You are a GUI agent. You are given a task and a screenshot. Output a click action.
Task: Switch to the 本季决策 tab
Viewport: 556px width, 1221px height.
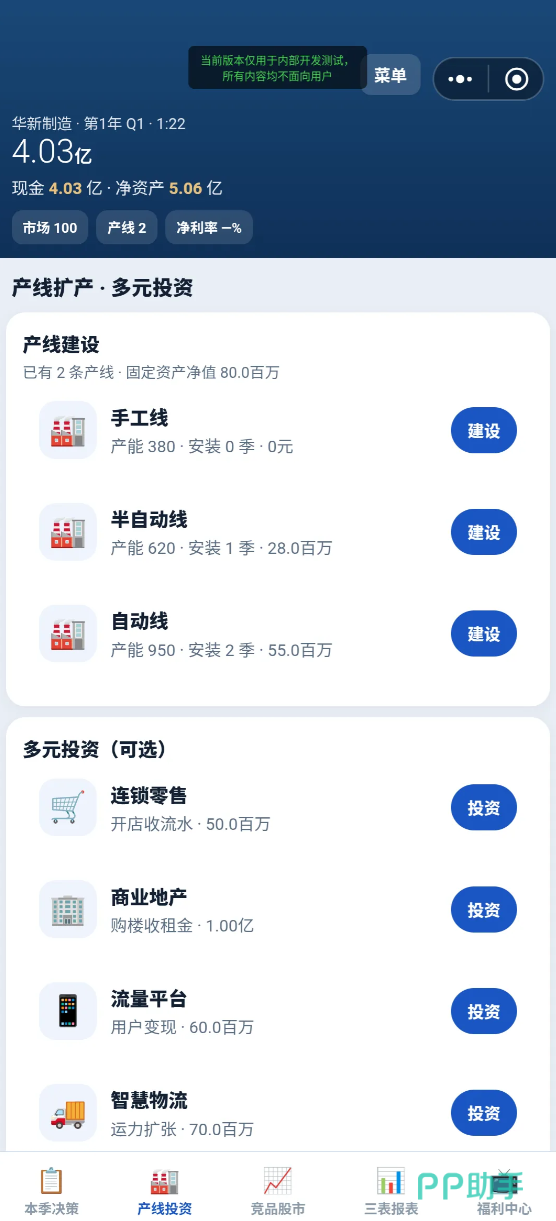point(52,1190)
